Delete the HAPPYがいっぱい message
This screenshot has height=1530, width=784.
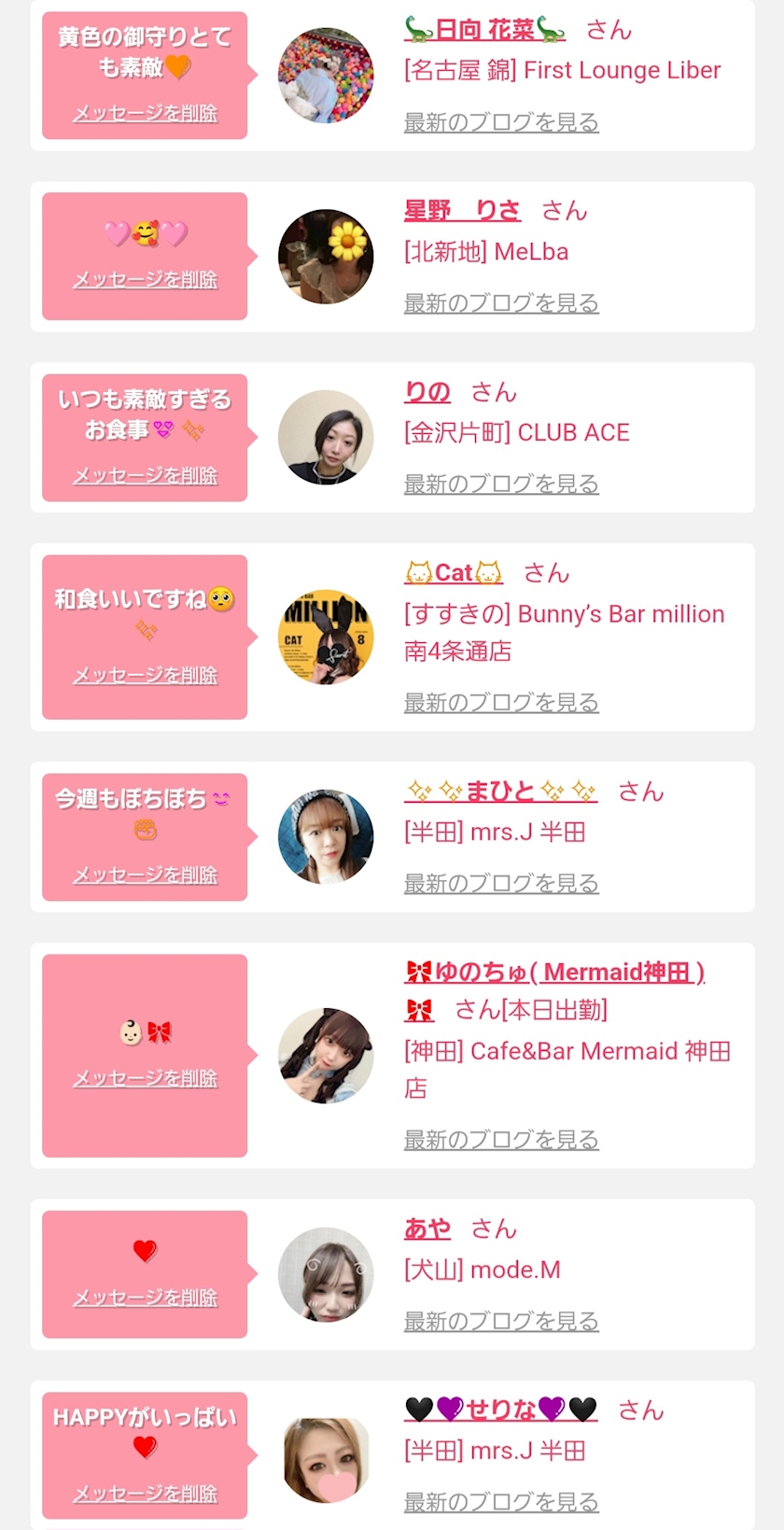[146, 1494]
